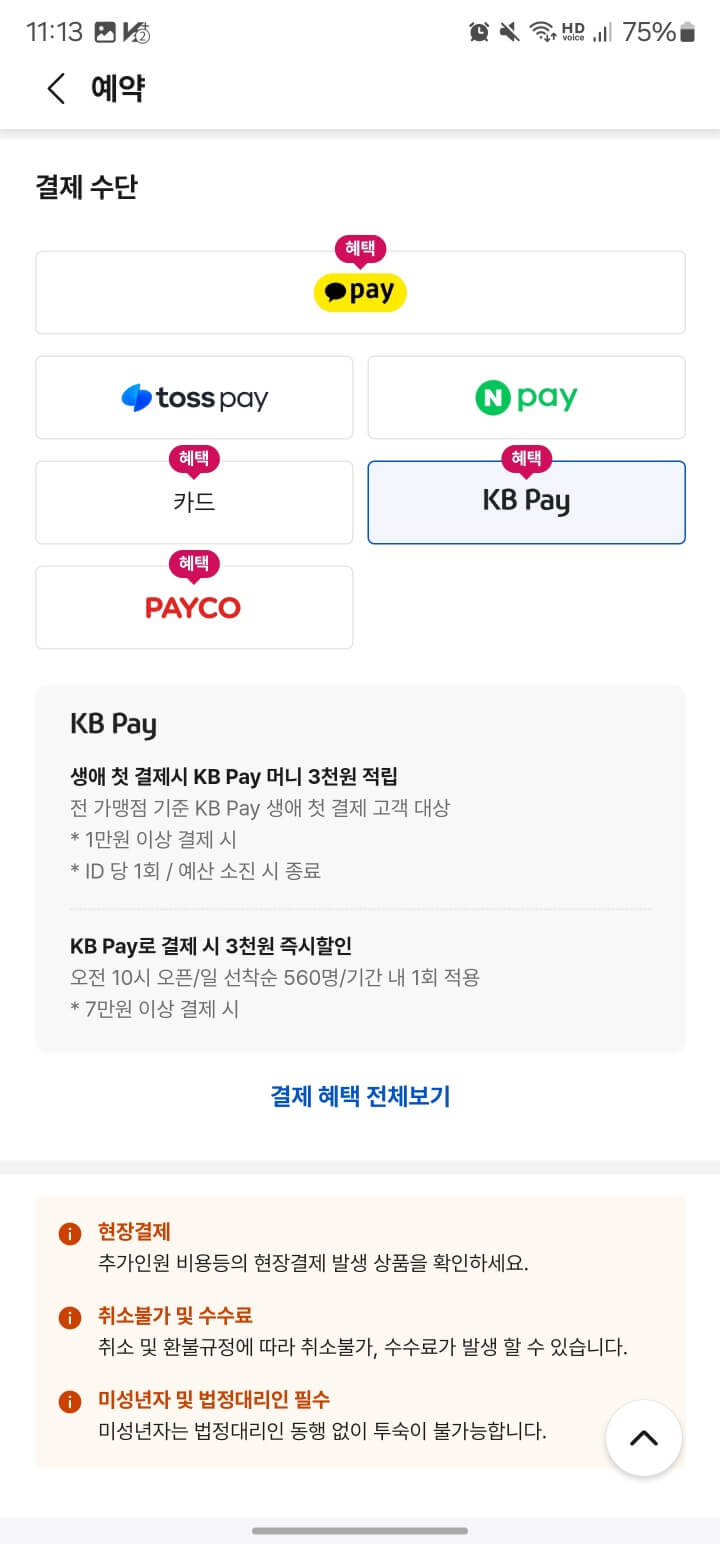Tap the battery indicator in status bar

pos(687,31)
